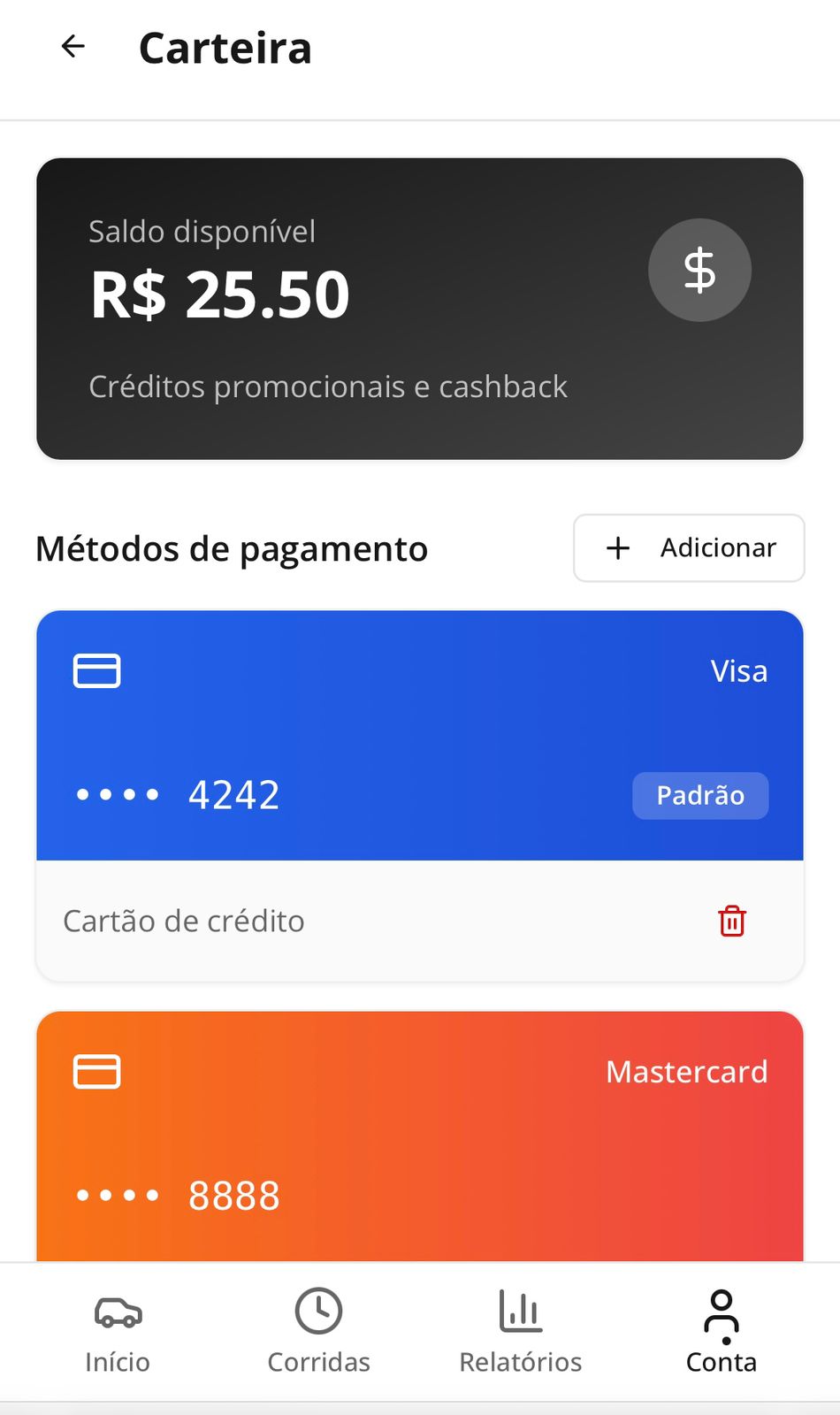Tap the credit card icon on the Visa card
The image size is (840, 1415).
point(96,670)
